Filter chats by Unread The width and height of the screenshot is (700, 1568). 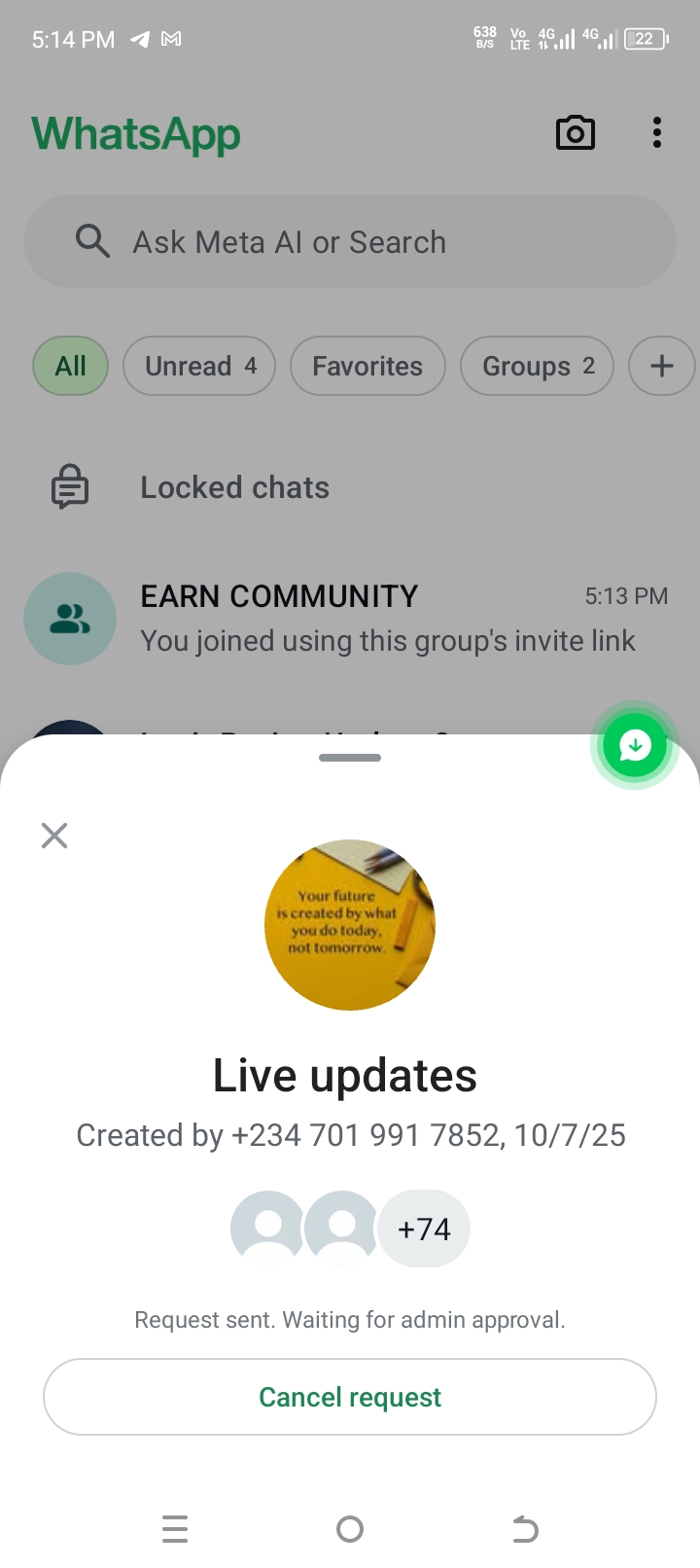[x=199, y=366]
